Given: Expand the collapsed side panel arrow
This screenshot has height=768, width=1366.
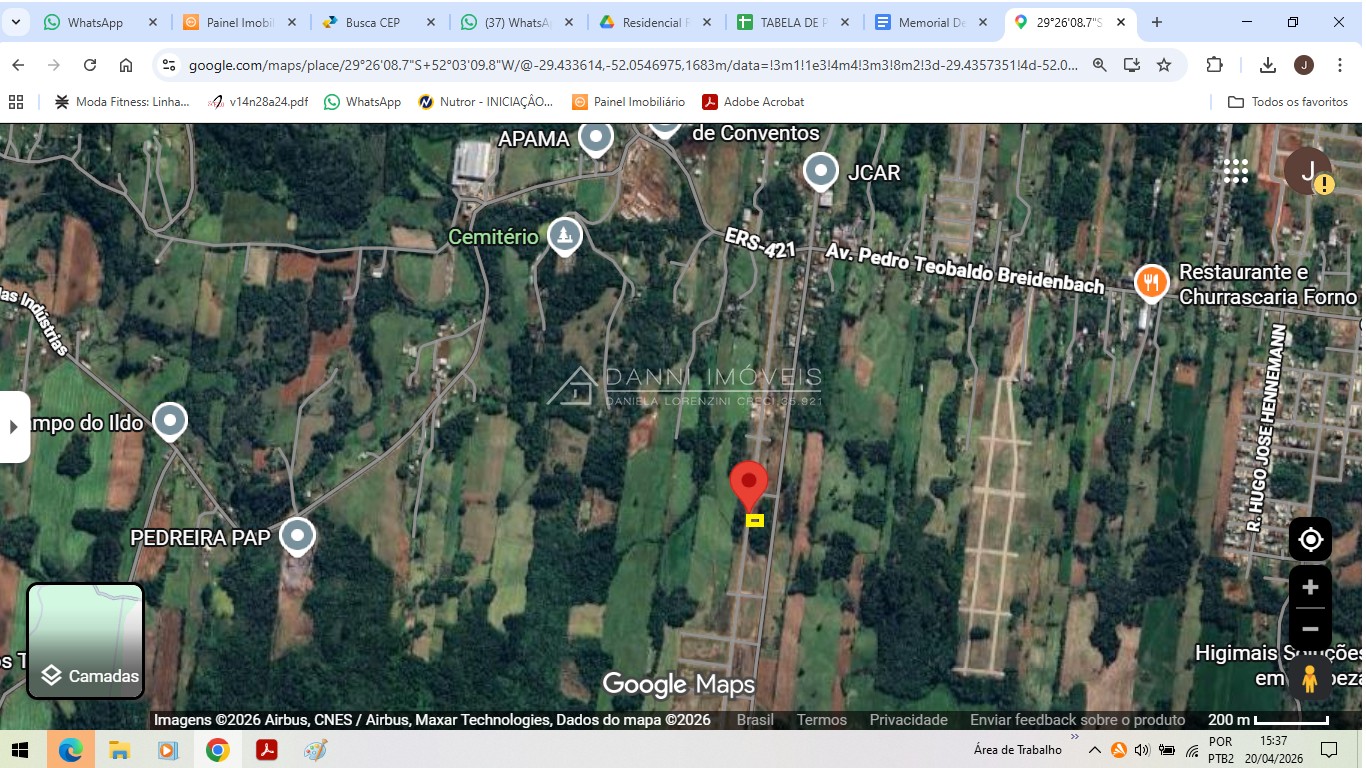Looking at the screenshot, I should coord(14,427).
